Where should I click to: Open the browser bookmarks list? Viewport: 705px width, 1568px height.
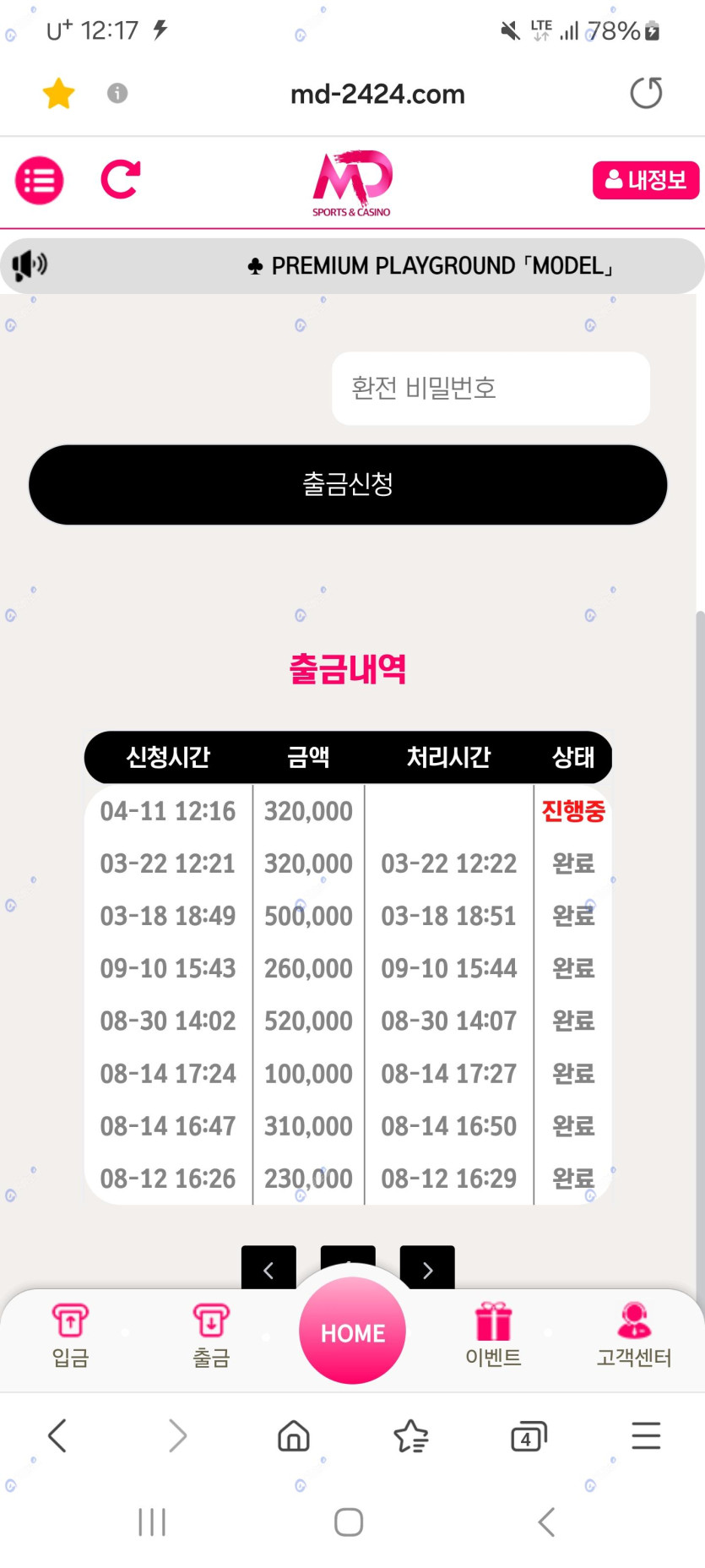coord(411,1435)
